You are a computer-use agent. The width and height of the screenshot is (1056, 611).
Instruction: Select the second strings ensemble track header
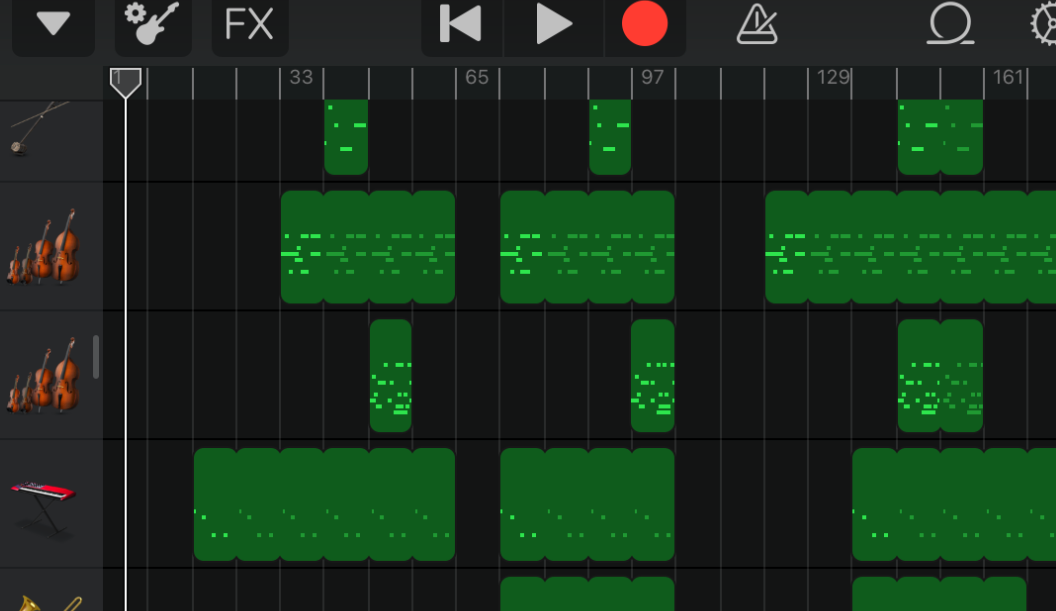coord(45,376)
